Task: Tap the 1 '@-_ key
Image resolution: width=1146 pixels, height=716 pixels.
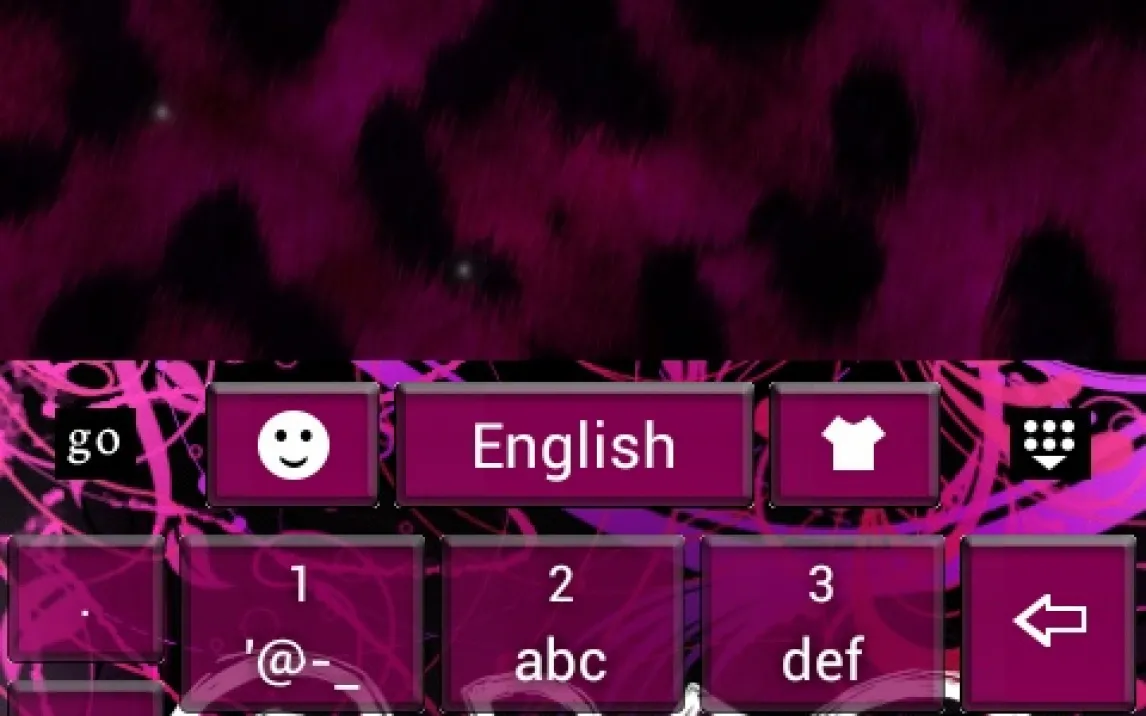Action: [x=301, y=622]
